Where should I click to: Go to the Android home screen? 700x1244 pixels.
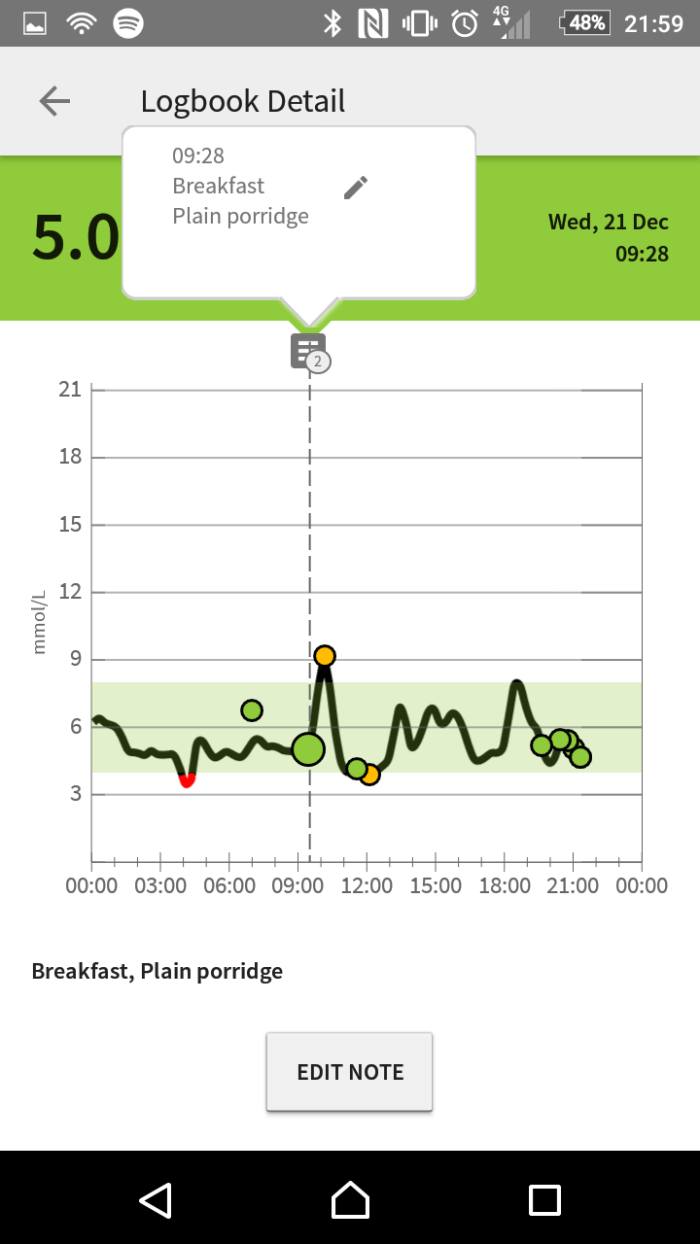[350, 1199]
